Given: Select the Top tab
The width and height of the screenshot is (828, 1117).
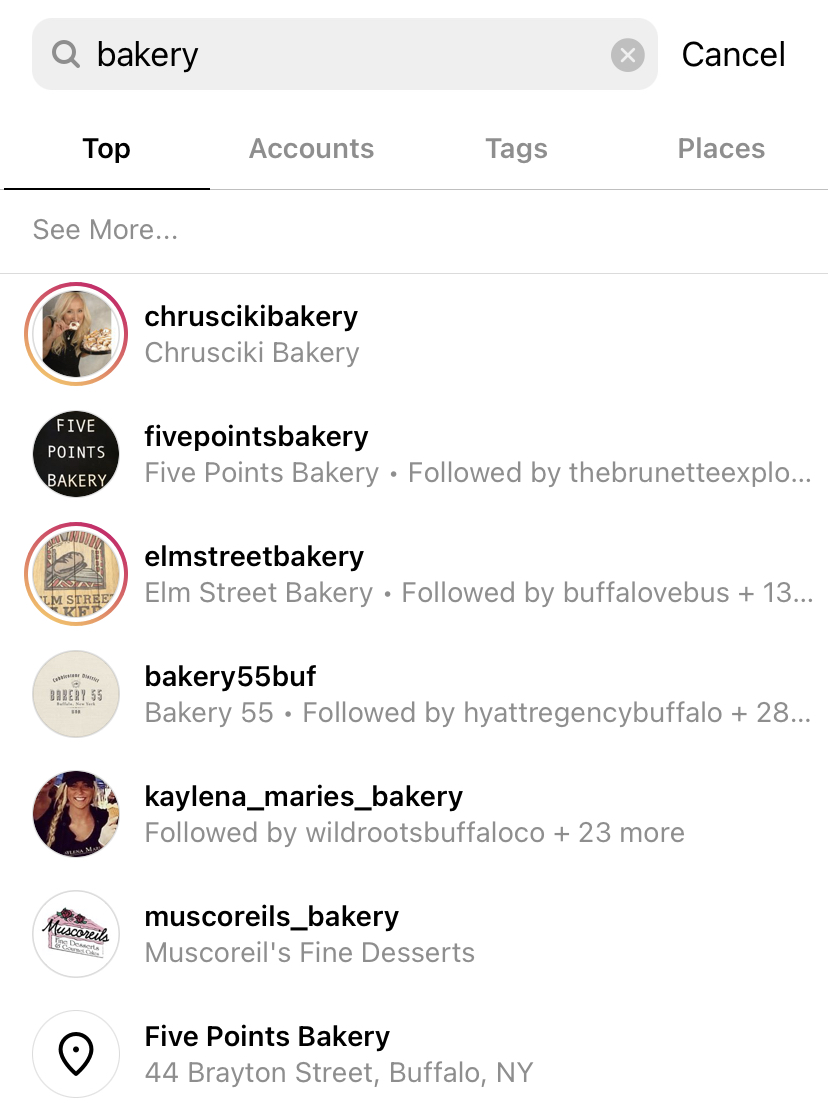Looking at the screenshot, I should pyautogui.click(x=106, y=149).
